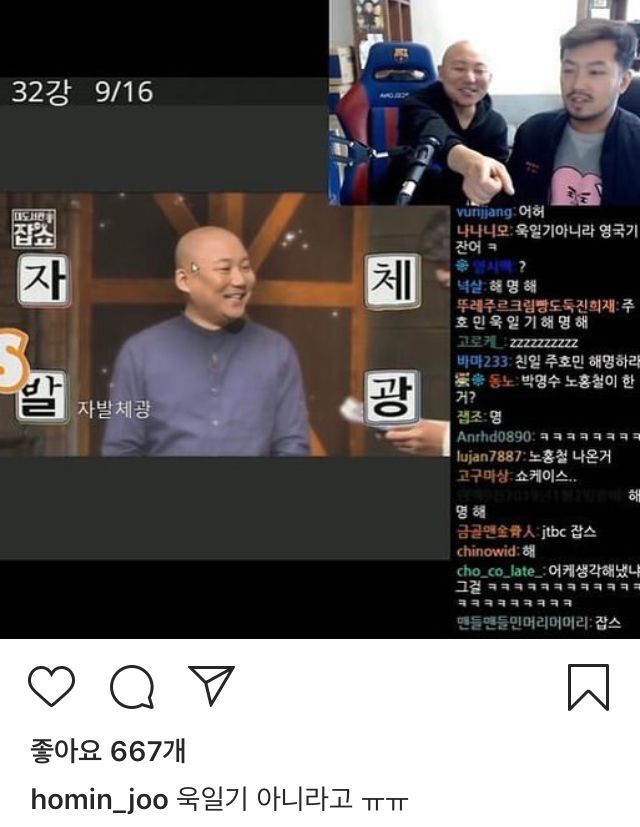The height and width of the screenshot is (827, 640).
Task: View the 667 likes list
Action: click(108, 751)
